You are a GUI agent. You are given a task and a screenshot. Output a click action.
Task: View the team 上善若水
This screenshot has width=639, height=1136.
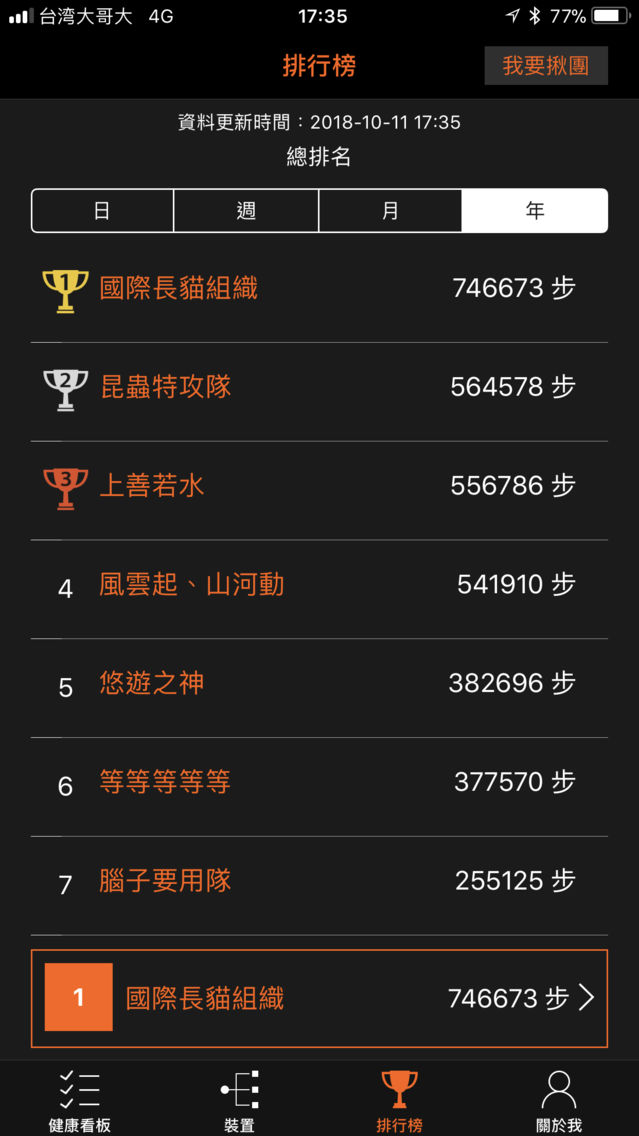coord(320,490)
